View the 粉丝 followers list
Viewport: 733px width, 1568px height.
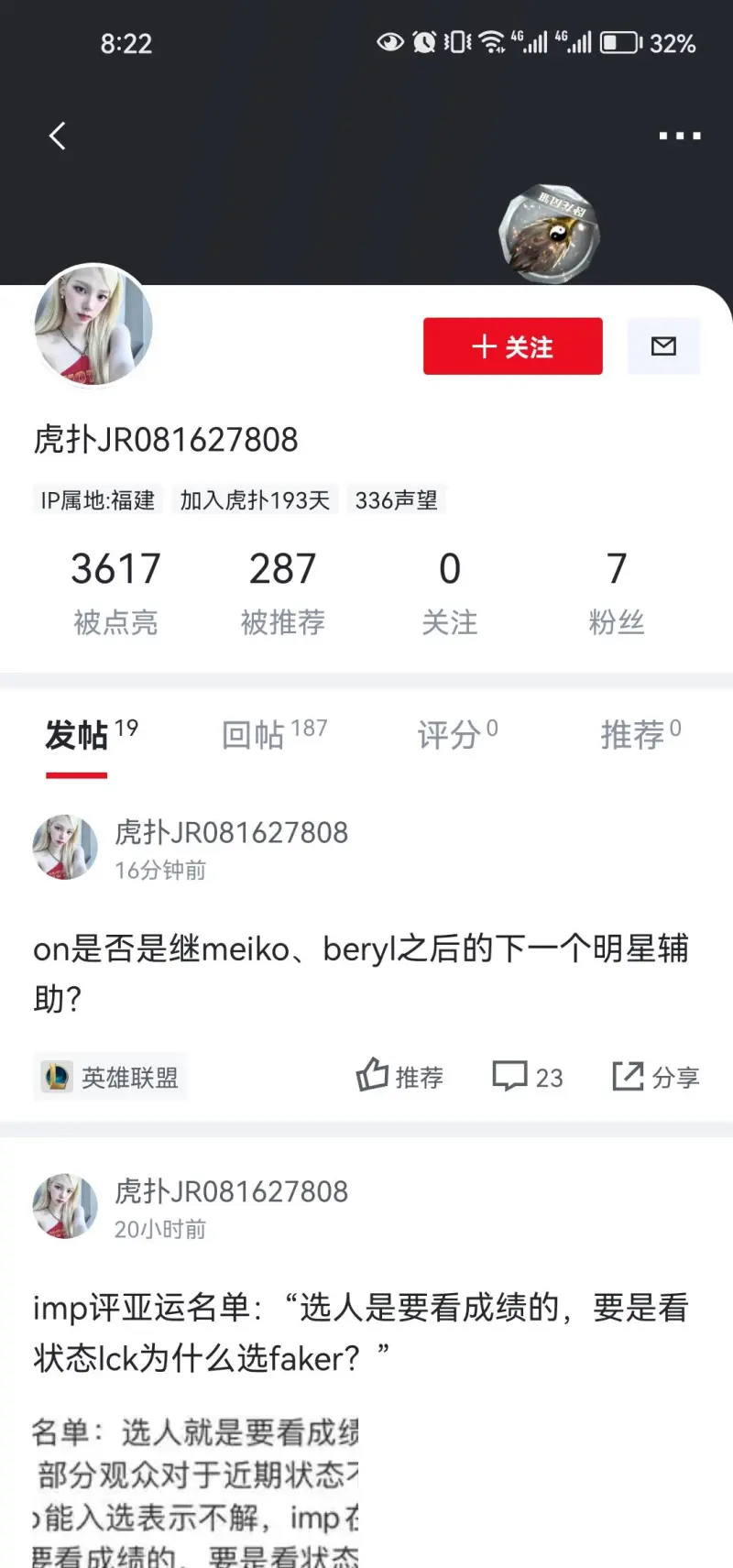point(617,593)
